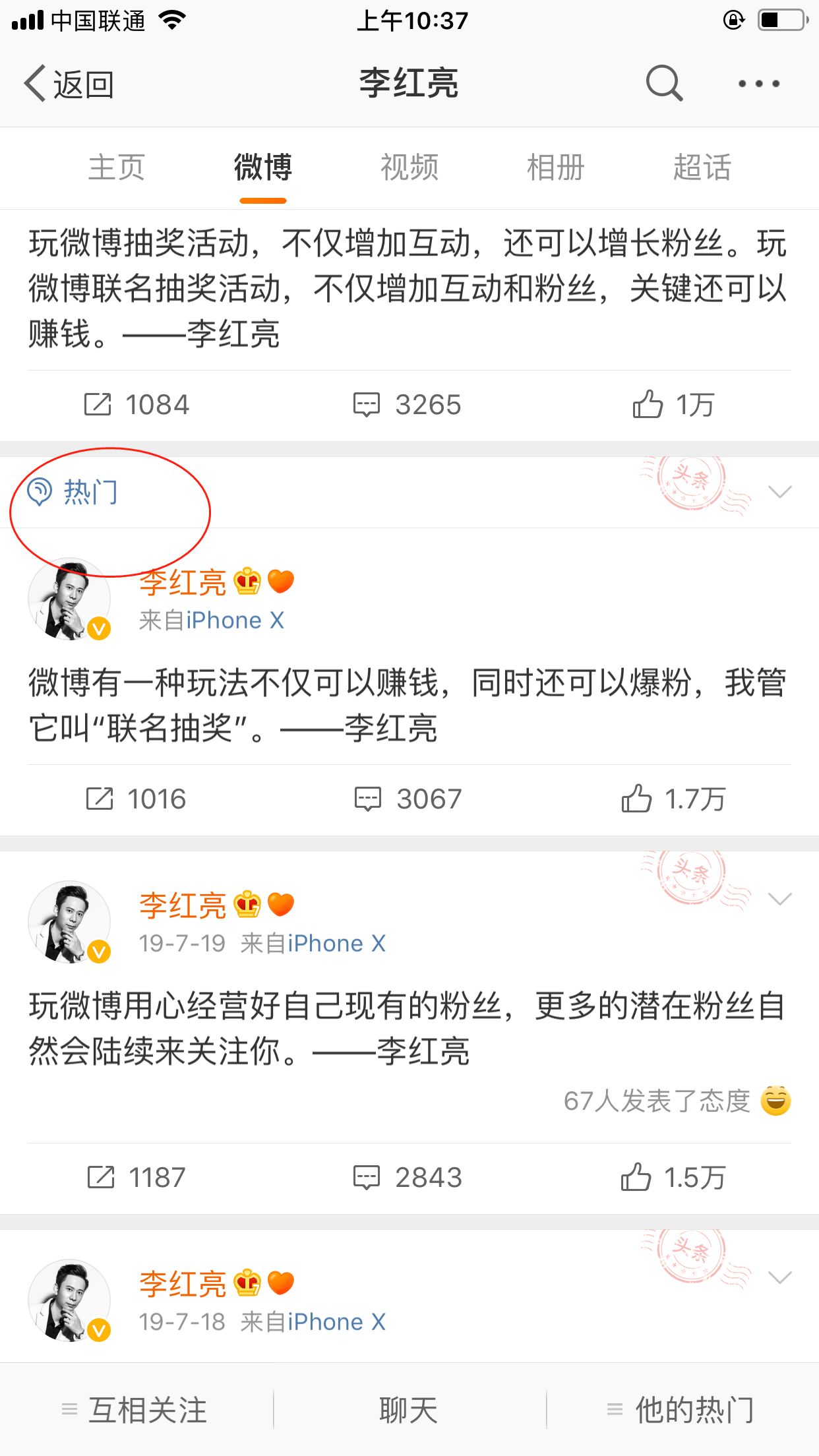Viewport: 819px width, 1456px height.
Task: Like the post with 1万 likes
Action: pyautogui.click(x=673, y=405)
